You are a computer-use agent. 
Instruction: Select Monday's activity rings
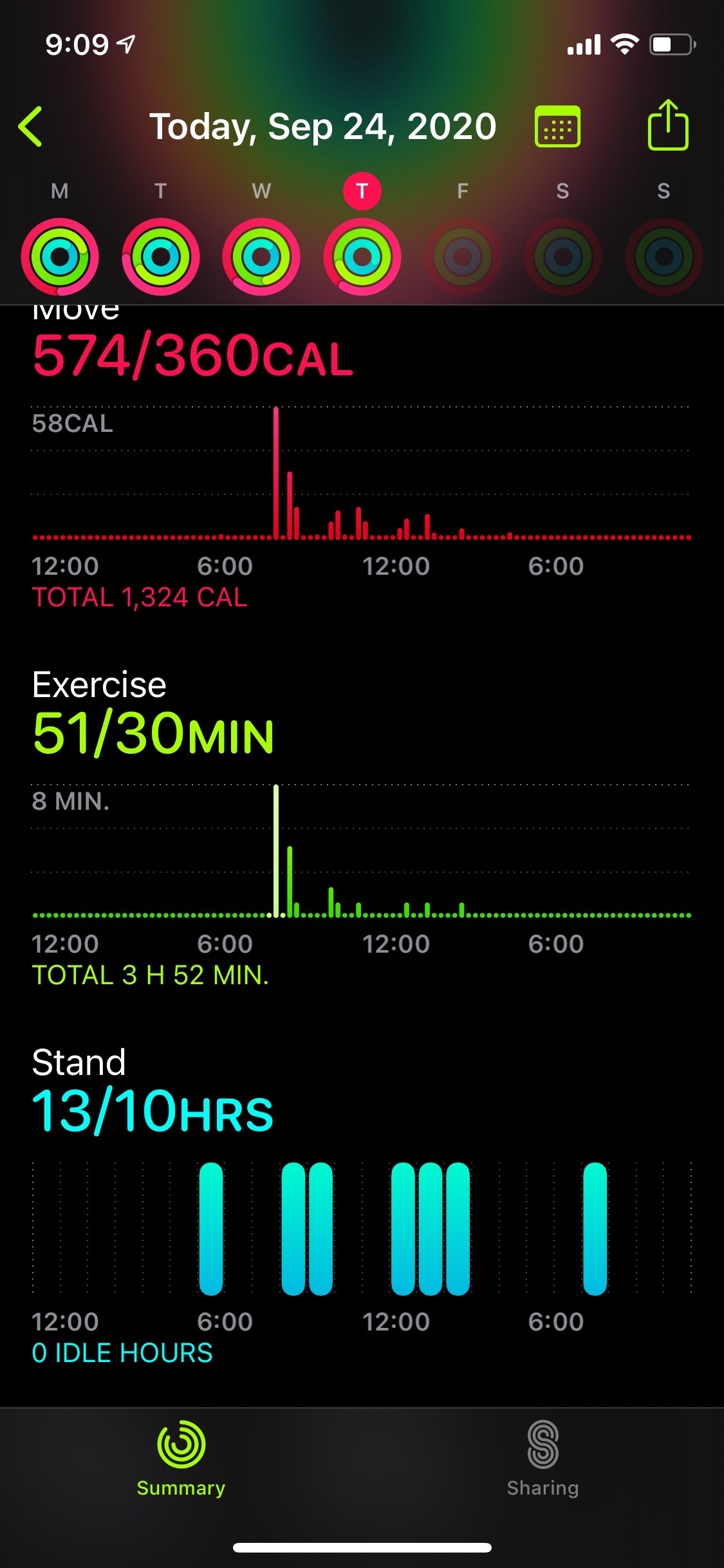click(x=60, y=256)
